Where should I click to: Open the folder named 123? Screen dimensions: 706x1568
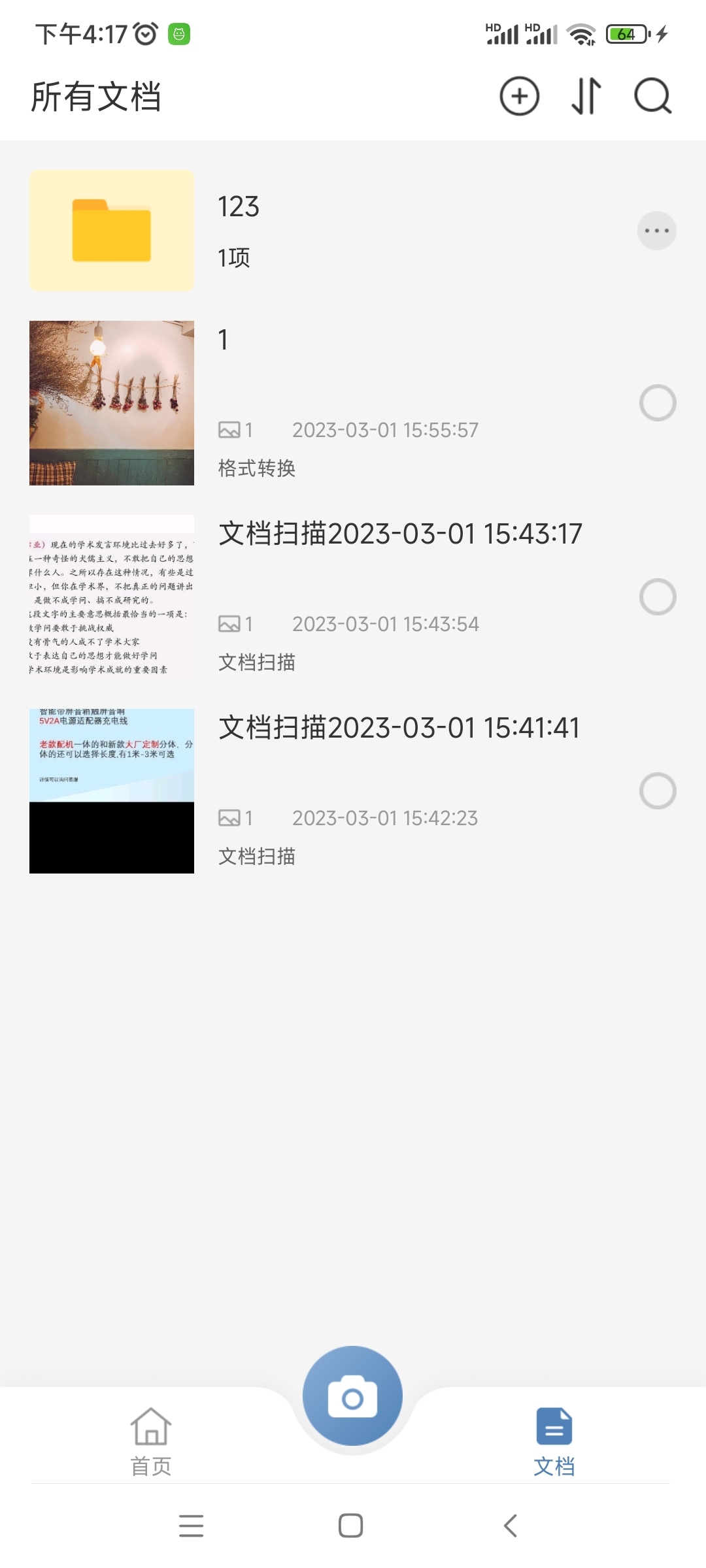112,231
